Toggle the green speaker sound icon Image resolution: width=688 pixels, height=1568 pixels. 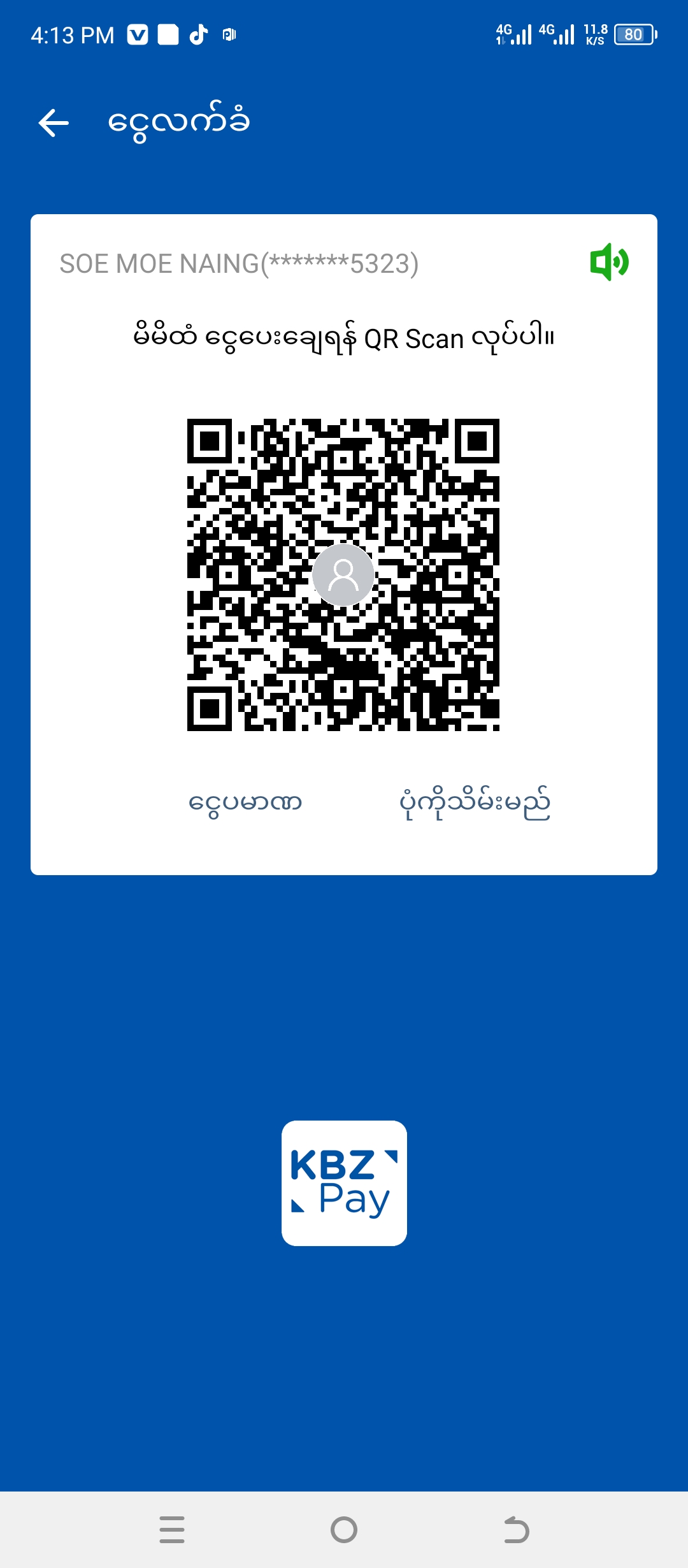click(x=609, y=262)
